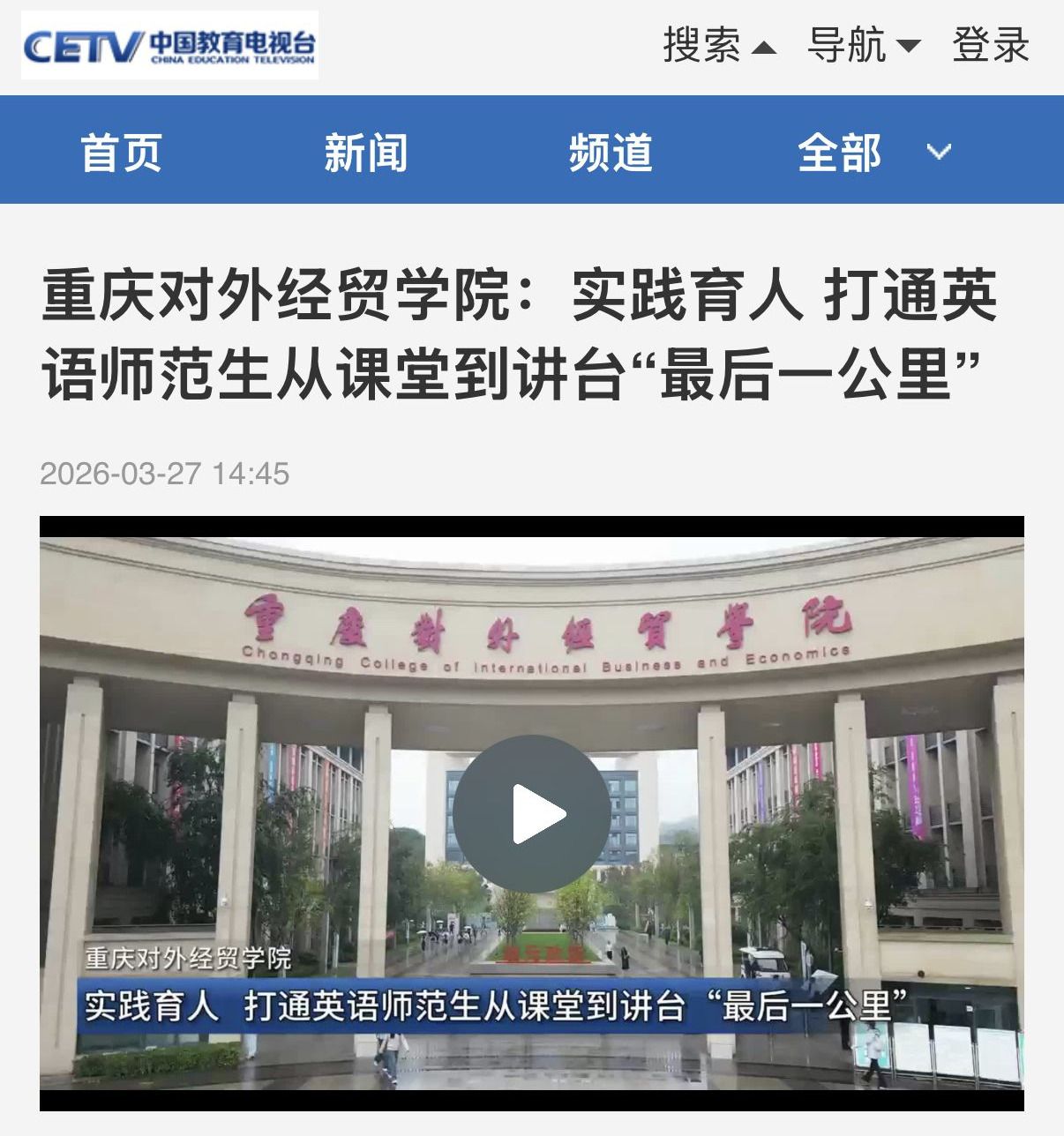Play the 重庆对外经贸学院 video
The height and width of the screenshot is (1136, 1064).
tap(531, 813)
